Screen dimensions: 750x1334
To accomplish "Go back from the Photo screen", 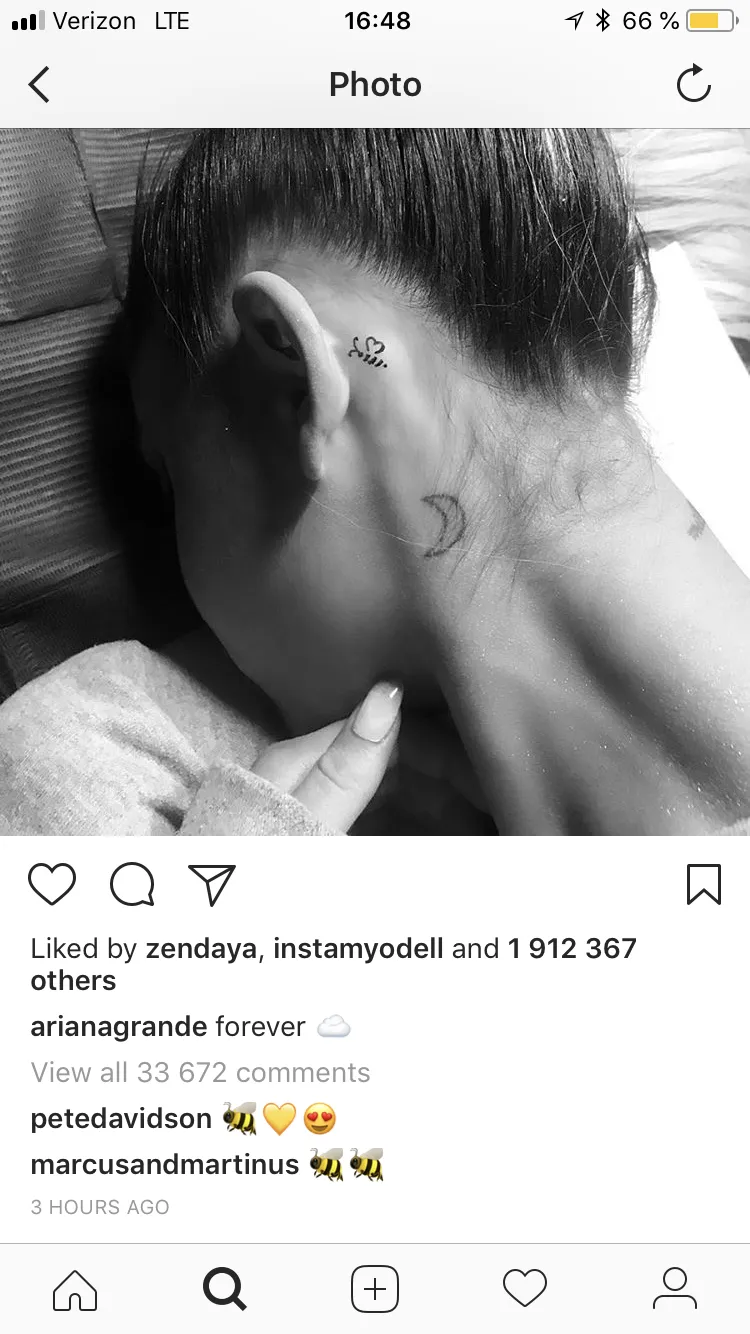I will [38, 85].
